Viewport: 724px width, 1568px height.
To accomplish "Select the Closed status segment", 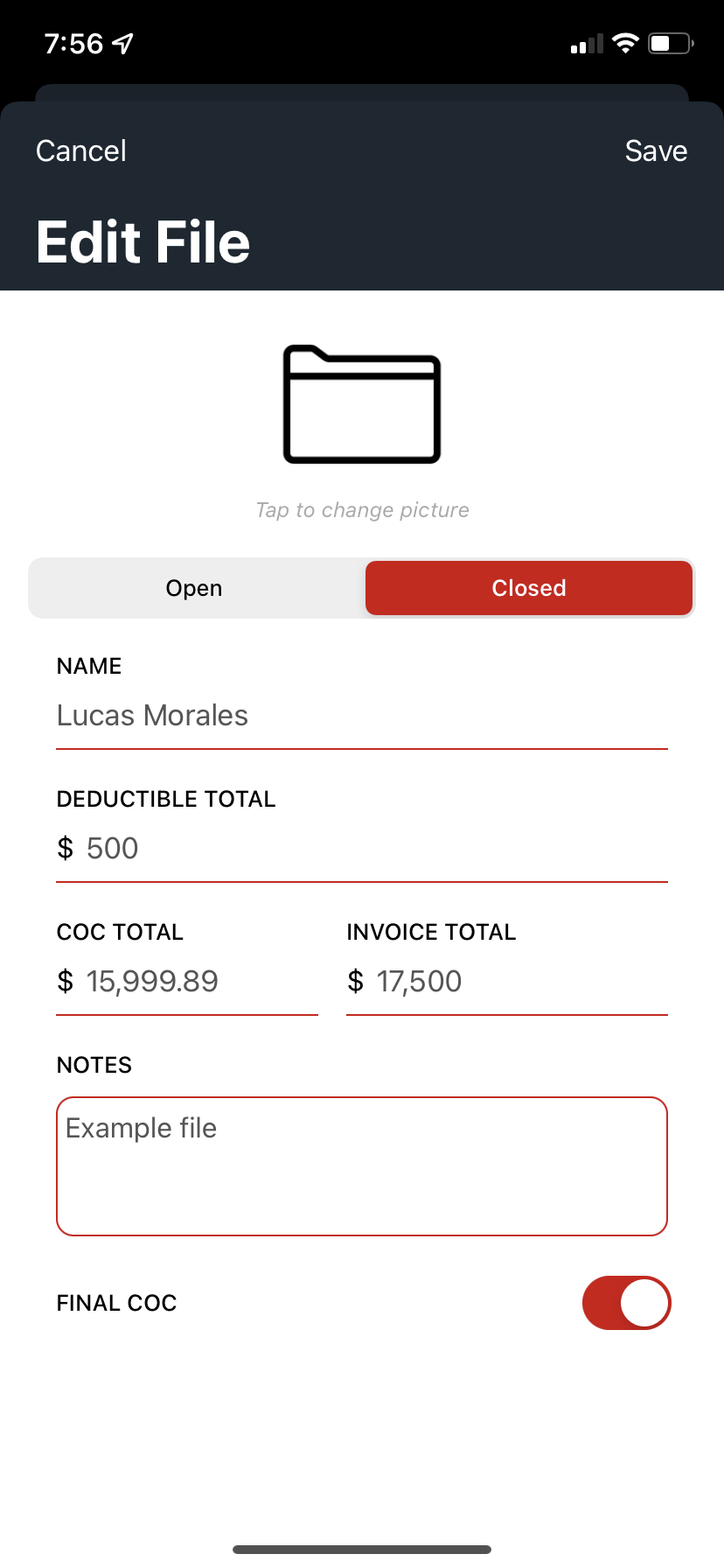I will (x=529, y=588).
